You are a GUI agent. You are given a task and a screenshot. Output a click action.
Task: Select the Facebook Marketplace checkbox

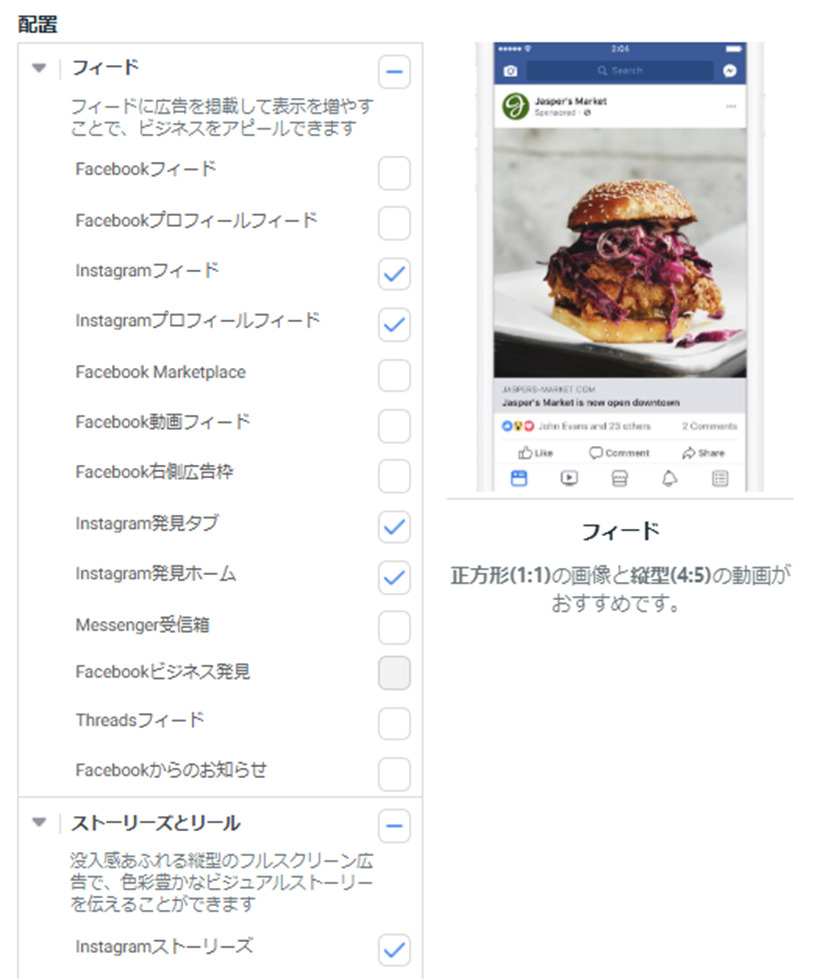(394, 375)
